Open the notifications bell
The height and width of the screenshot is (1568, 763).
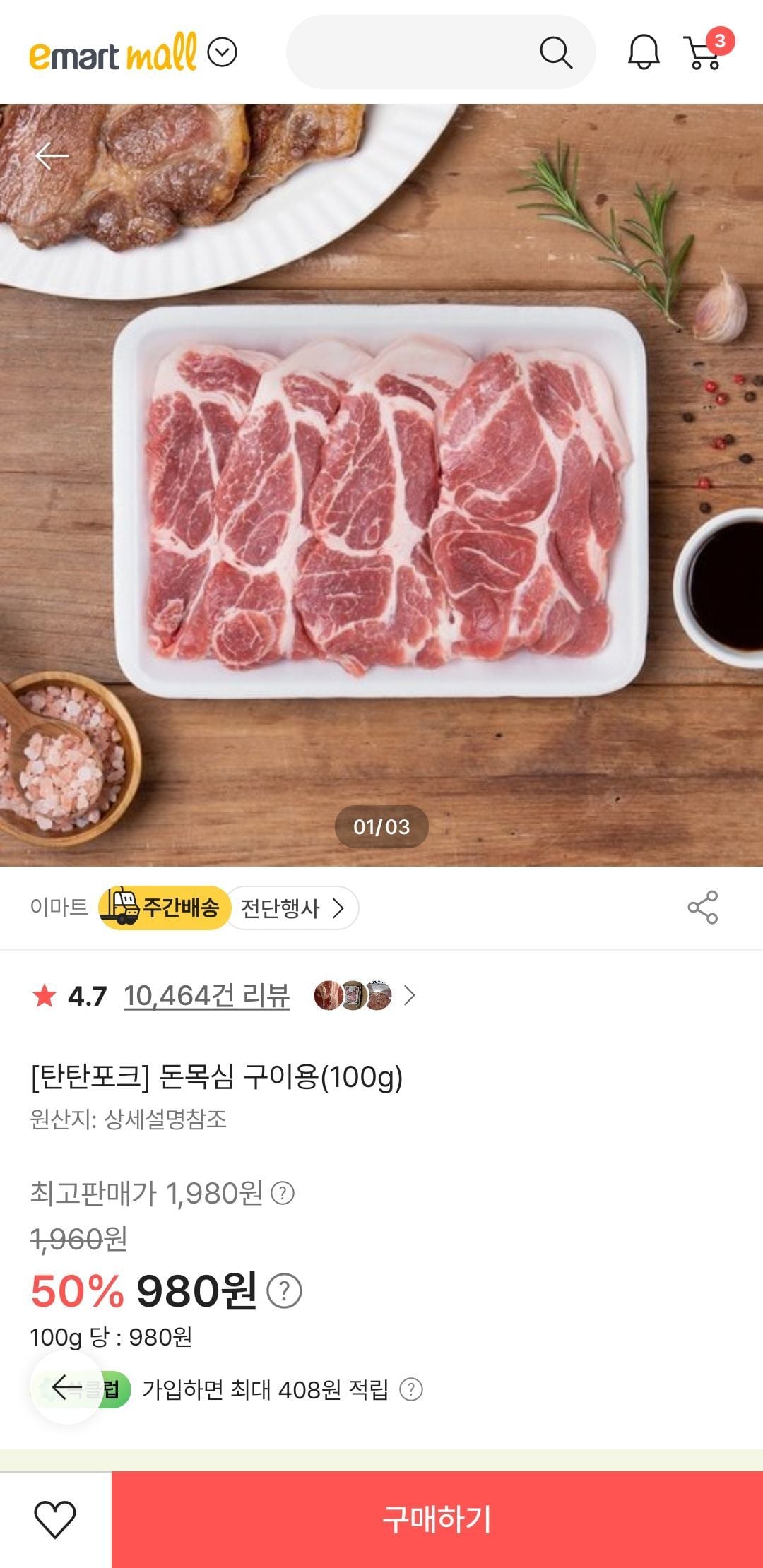tap(643, 52)
